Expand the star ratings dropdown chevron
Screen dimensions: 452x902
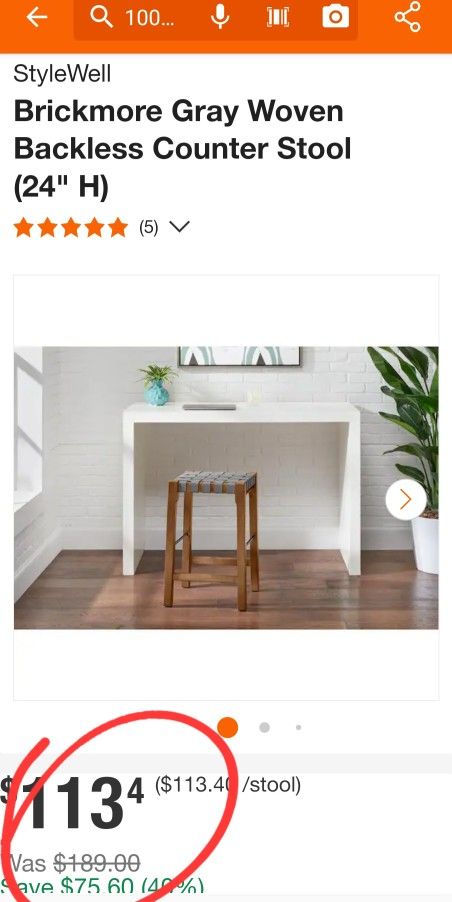point(179,227)
